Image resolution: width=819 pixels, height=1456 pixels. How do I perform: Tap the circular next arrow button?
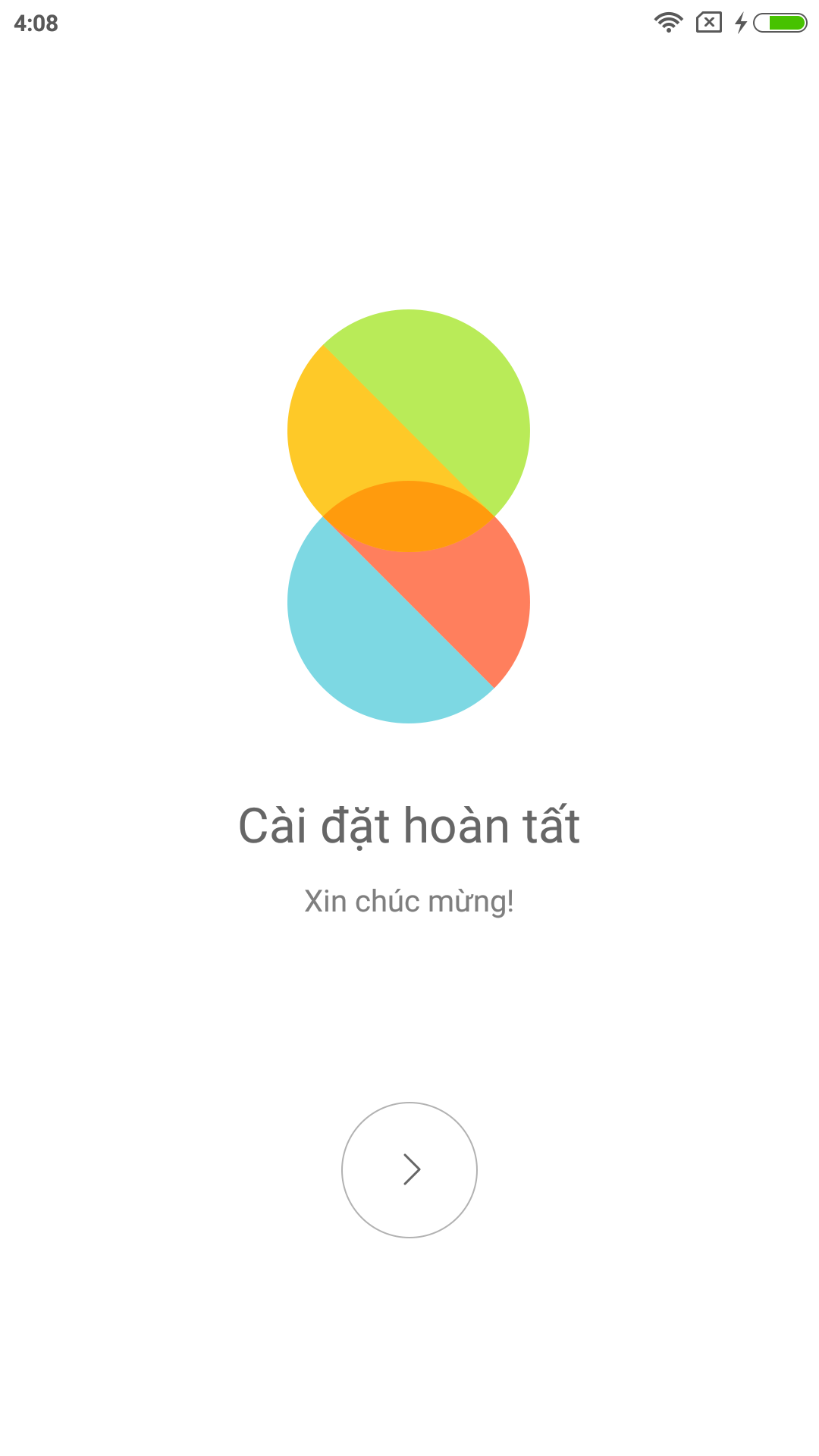409,1169
